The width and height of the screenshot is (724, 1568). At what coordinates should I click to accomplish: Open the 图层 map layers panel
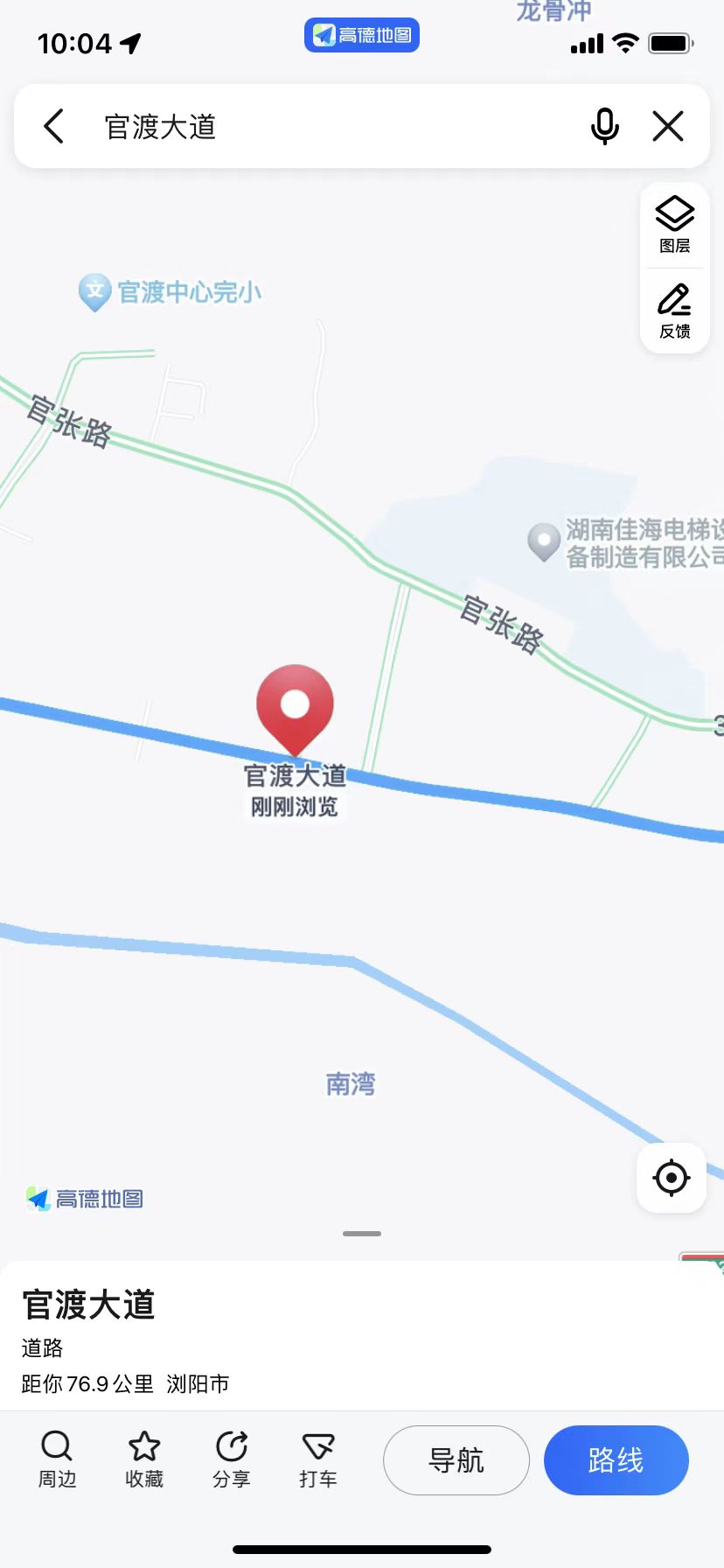[x=674, y=225]
